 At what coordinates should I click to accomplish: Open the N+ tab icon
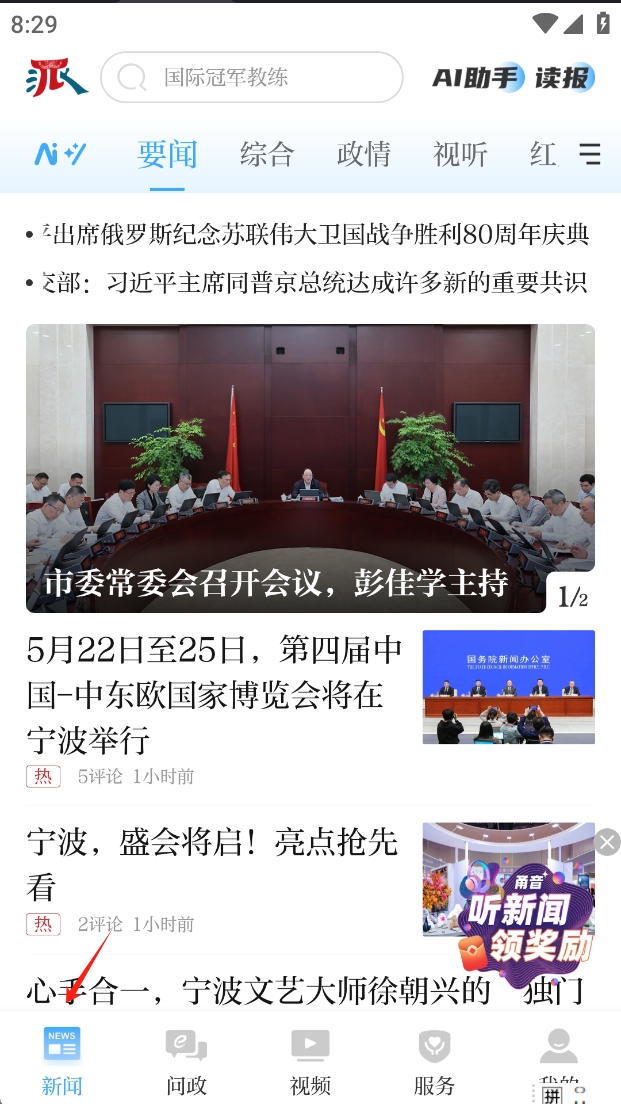pyautogui.click(x=60, y=154)
